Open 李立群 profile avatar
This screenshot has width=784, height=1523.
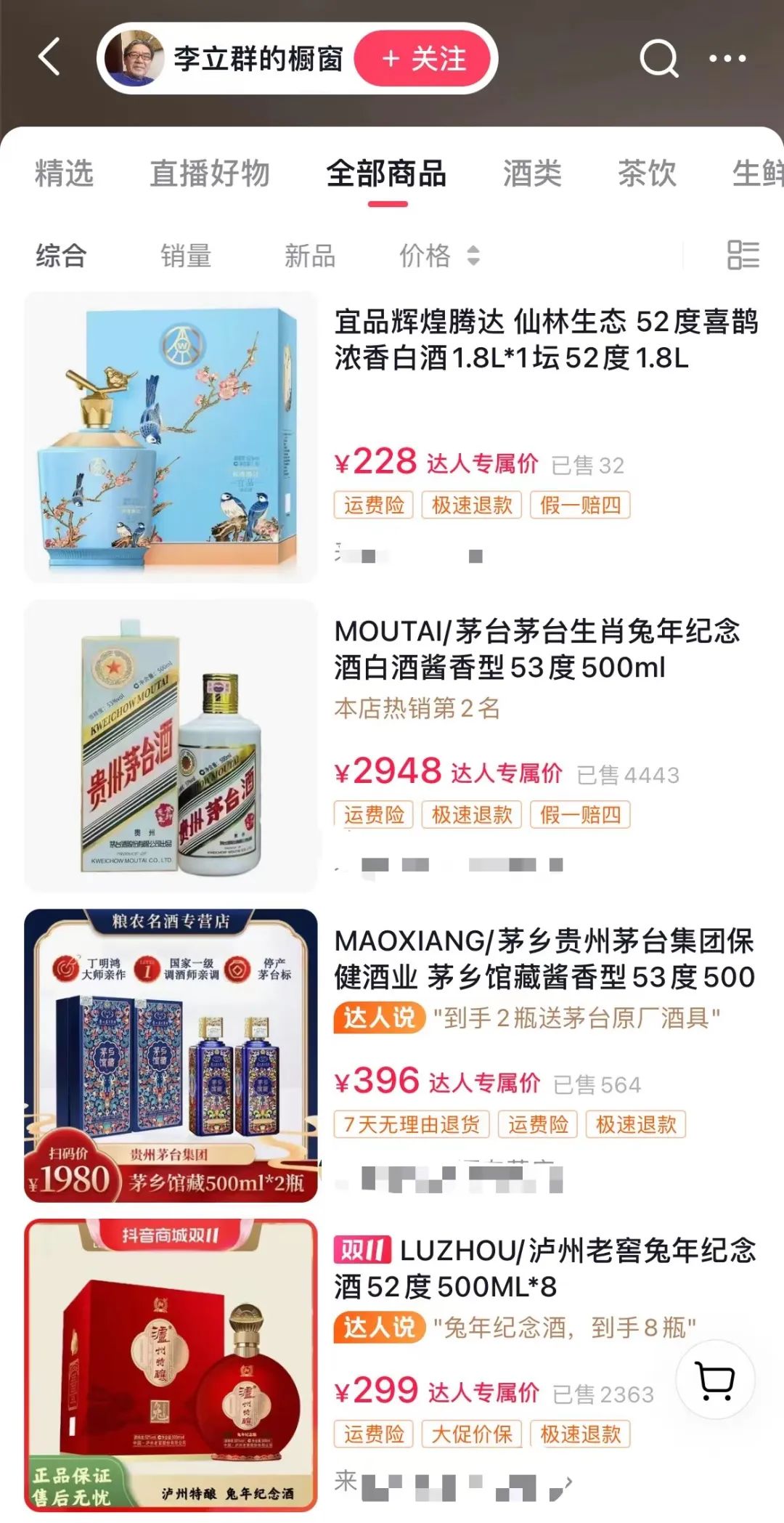(134, 59)
